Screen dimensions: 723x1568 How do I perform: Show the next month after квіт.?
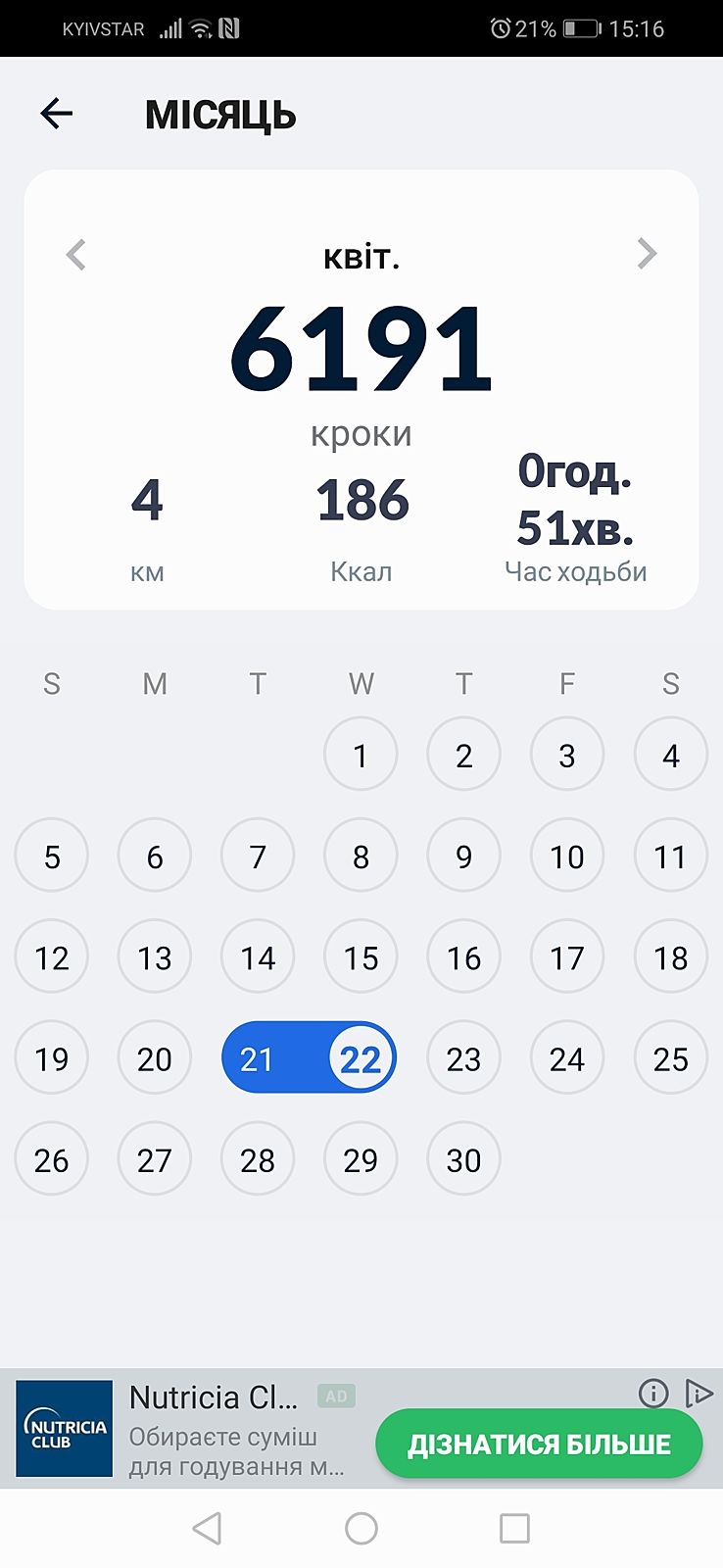pyautogui.click(x=647, y=254)
